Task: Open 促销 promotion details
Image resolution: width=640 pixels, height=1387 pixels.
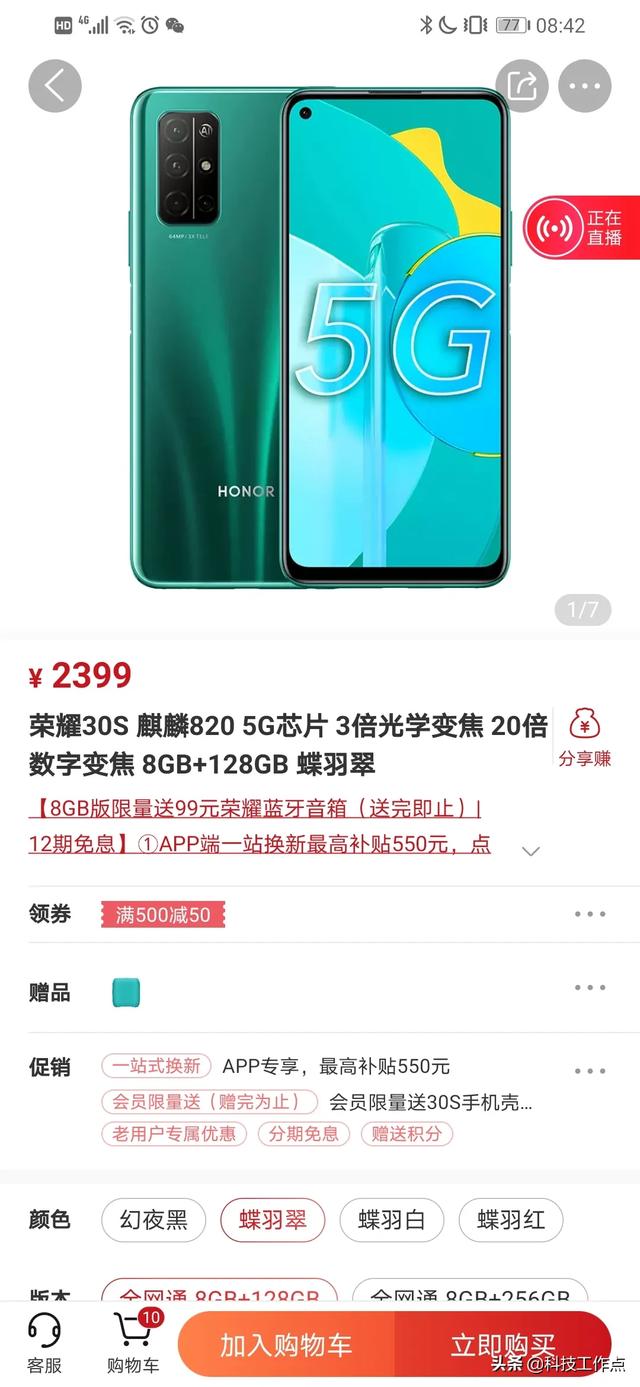Action: [x=320, y=1099]
